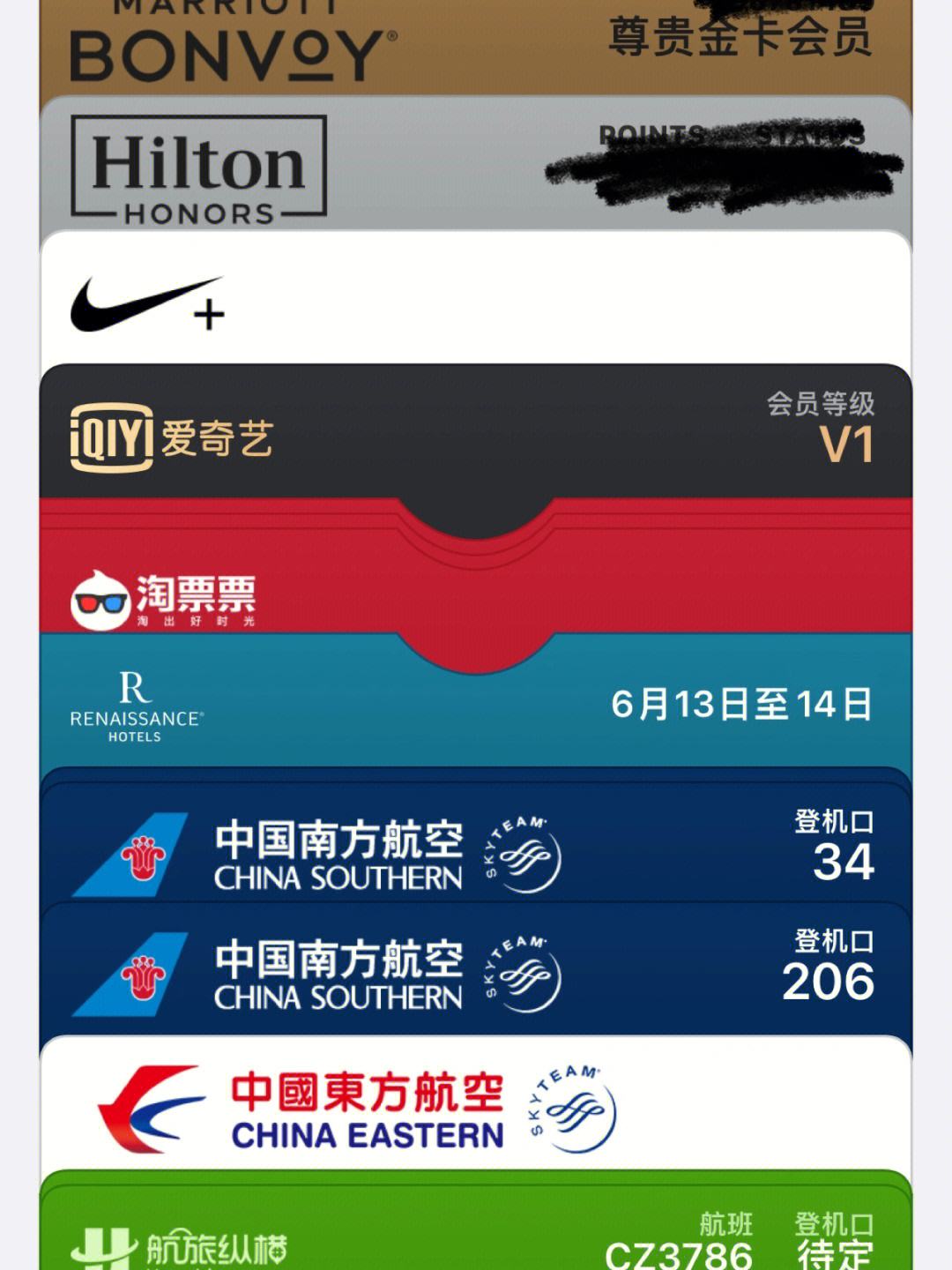Open China Southern boarding pass for gate 34
952x1270 pixels.
pyautogui.click(x=476, y=851)
